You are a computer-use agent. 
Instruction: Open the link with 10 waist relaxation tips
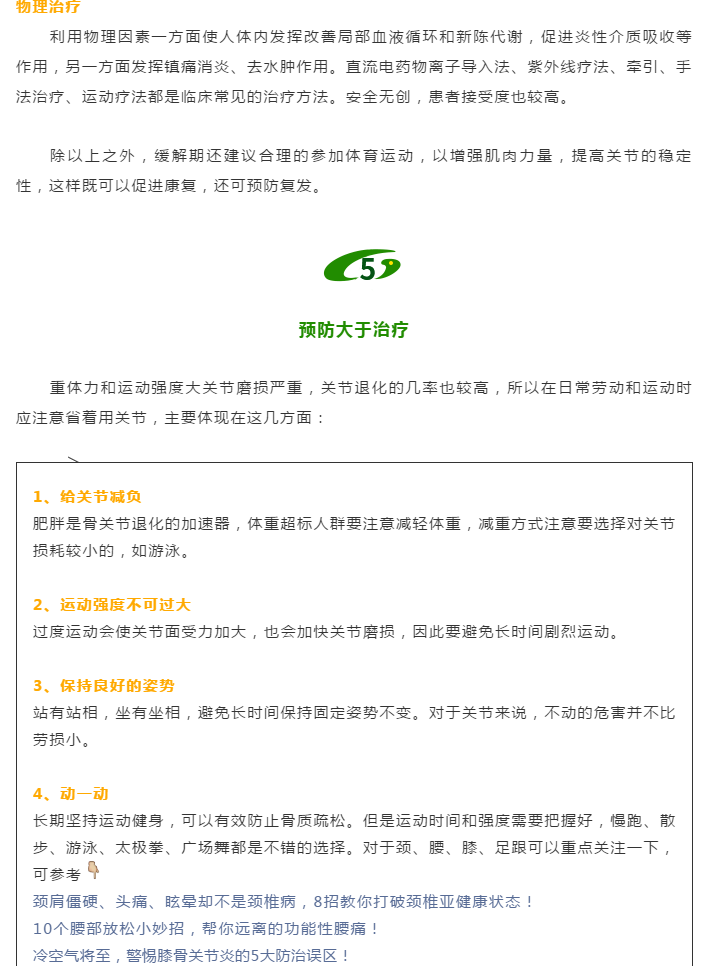pos(206,928)
